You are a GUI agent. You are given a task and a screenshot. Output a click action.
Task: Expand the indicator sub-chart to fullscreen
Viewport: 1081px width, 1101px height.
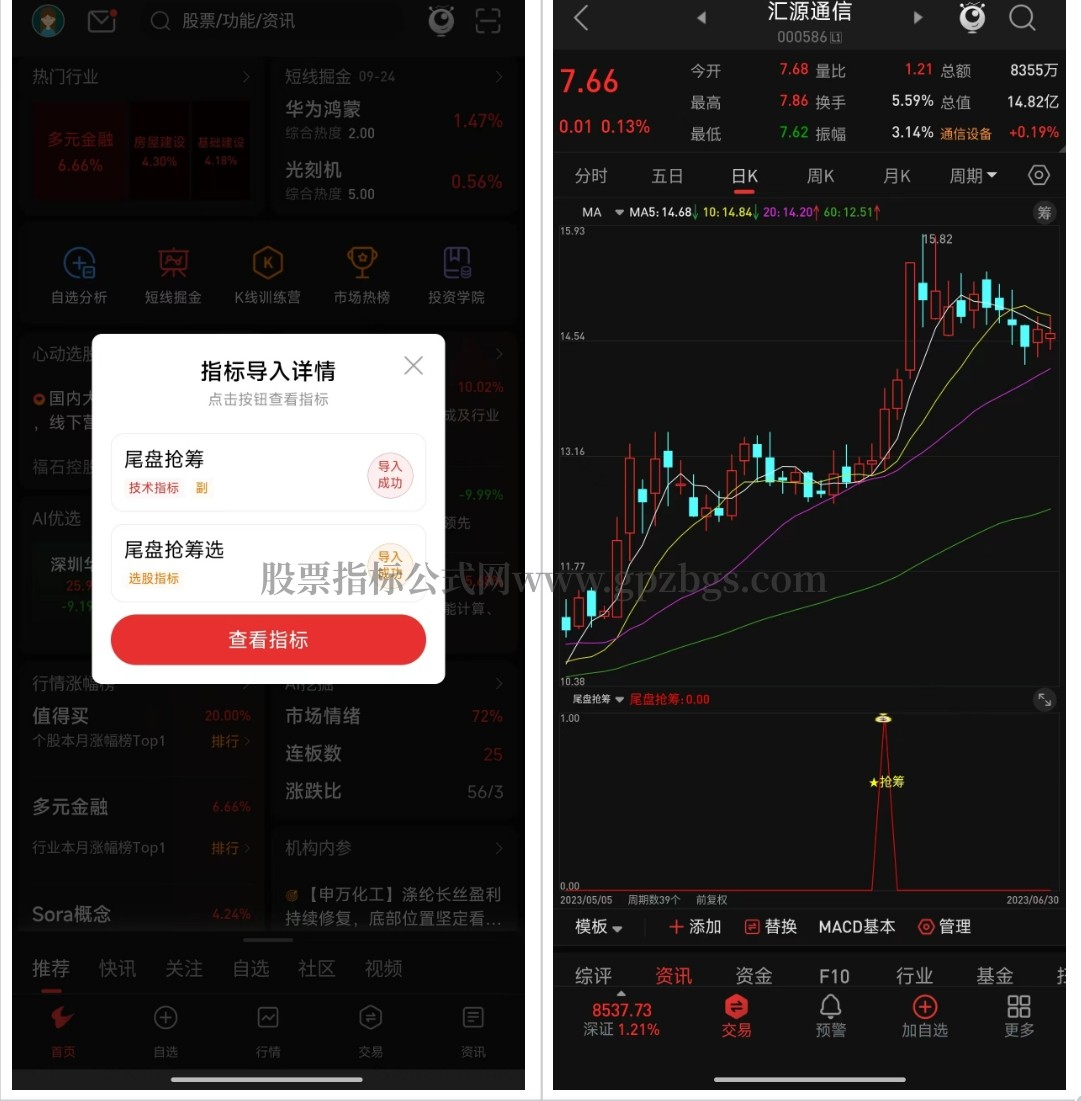[x=1045, y=700]
